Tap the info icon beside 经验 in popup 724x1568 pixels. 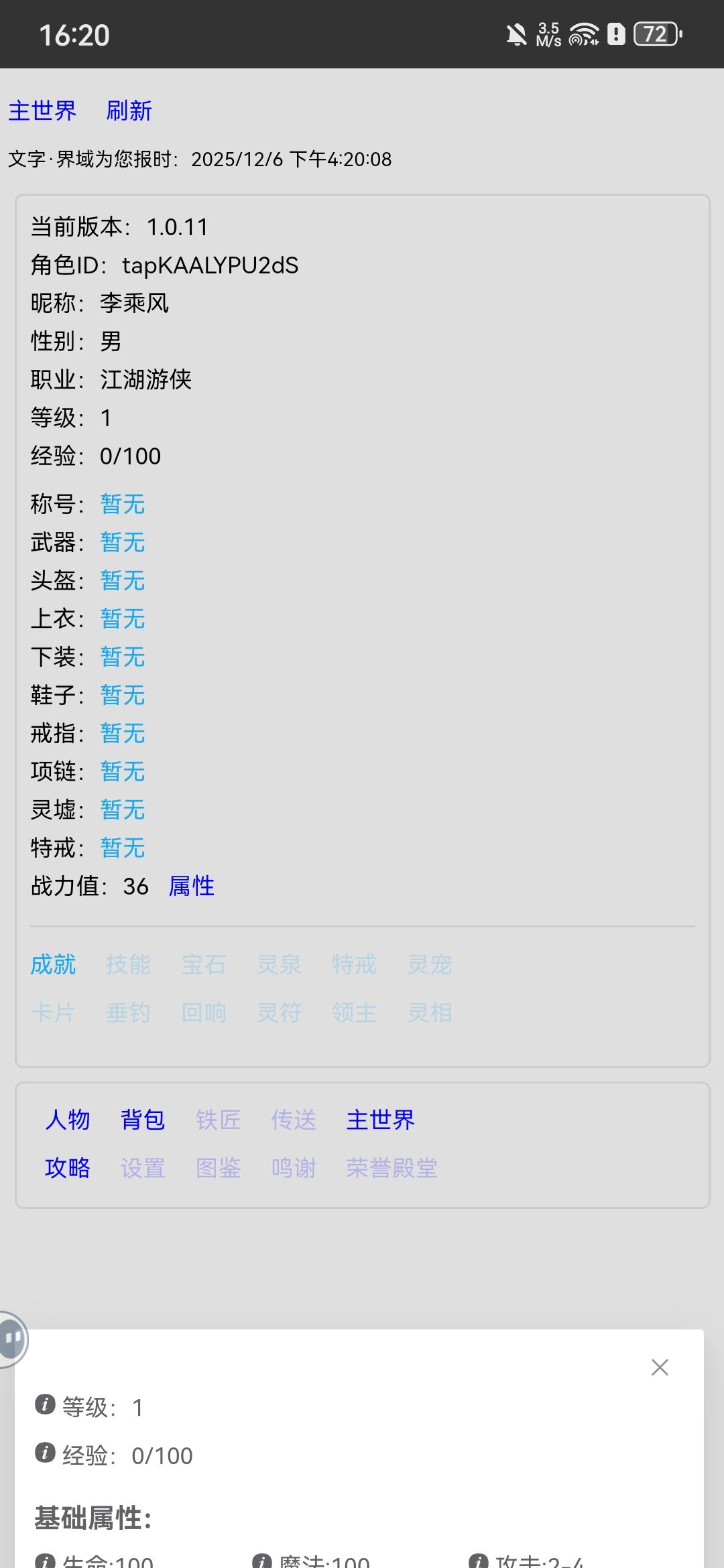click(x=45, y=1452)
